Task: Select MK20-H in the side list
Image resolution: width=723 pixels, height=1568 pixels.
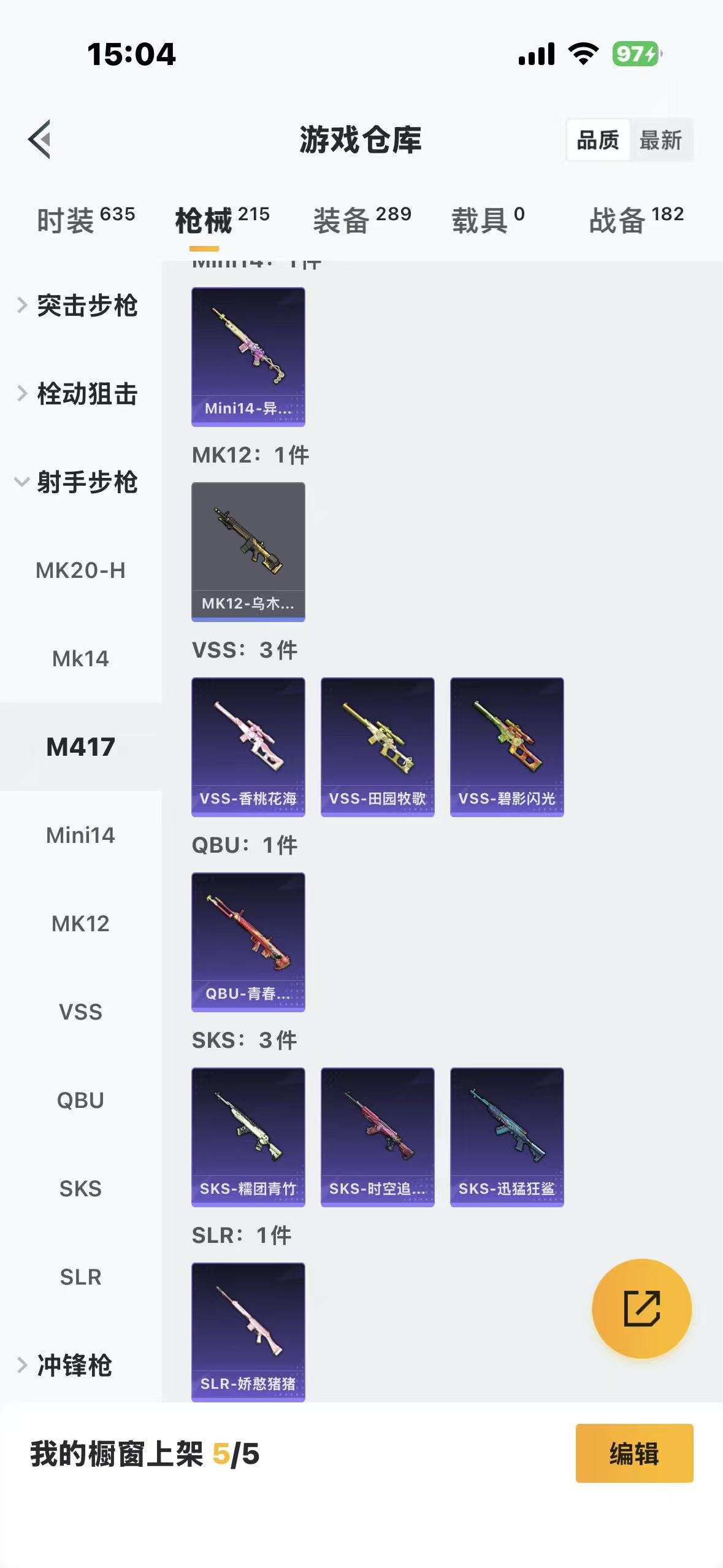Action: [x=80, y=571]
